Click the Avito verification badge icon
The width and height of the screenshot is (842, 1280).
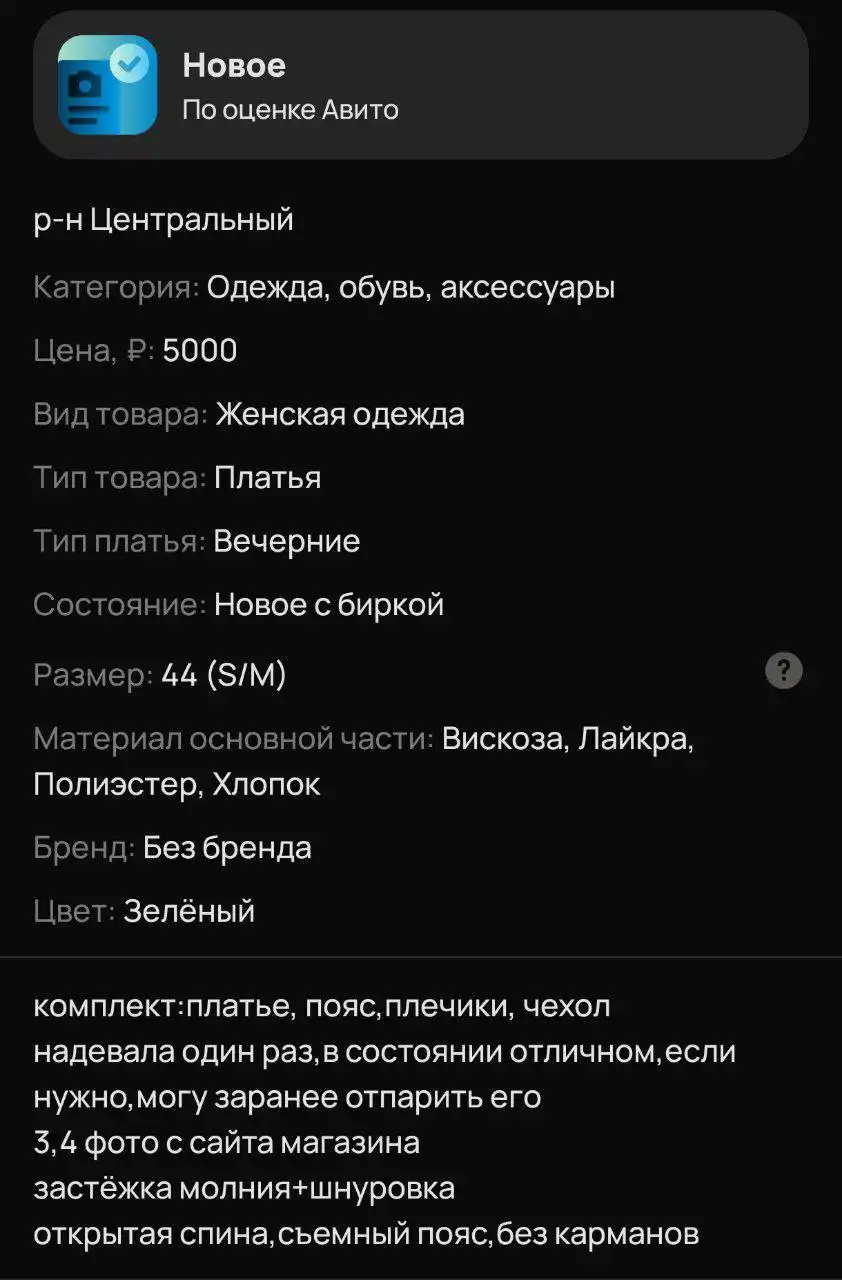point(128,60)
